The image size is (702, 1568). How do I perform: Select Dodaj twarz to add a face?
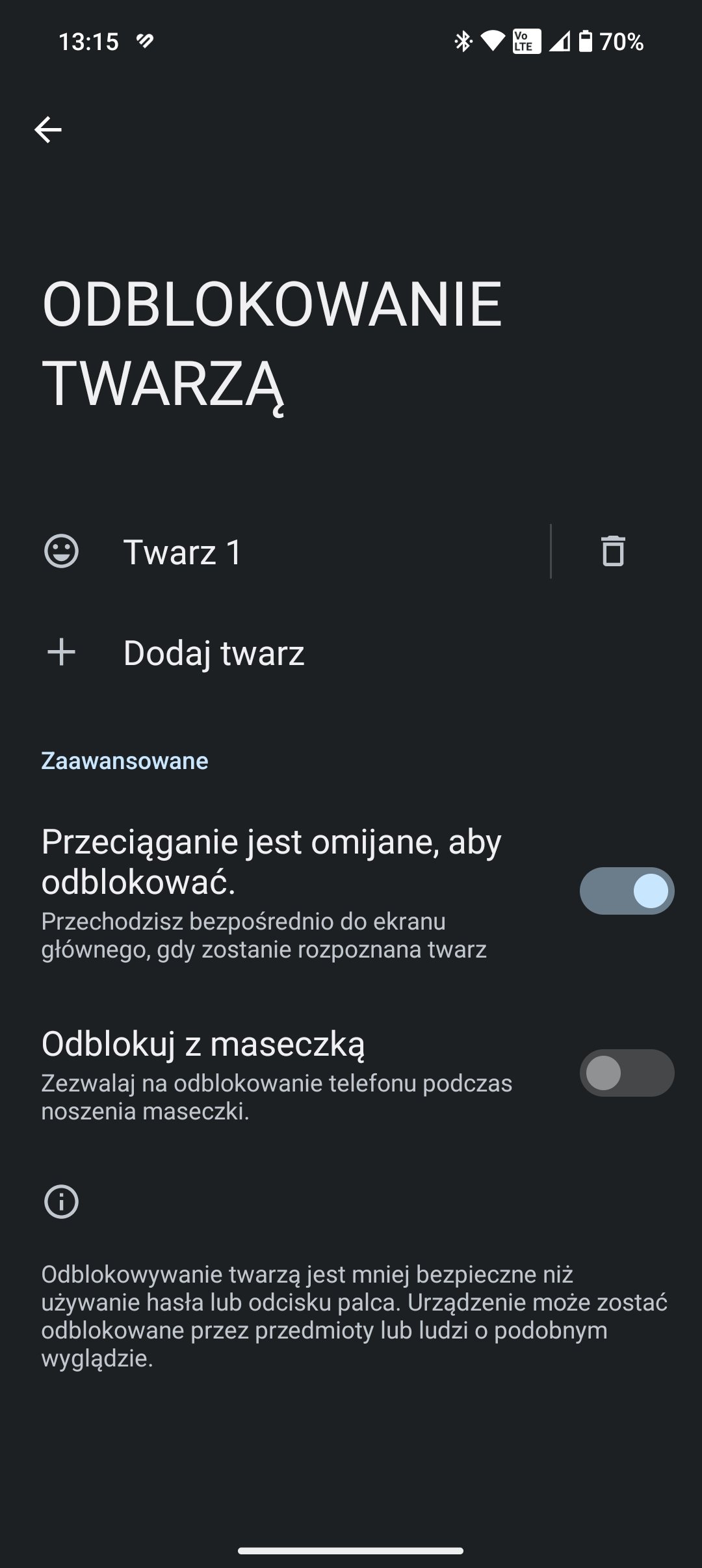click(x=351, y=653)
